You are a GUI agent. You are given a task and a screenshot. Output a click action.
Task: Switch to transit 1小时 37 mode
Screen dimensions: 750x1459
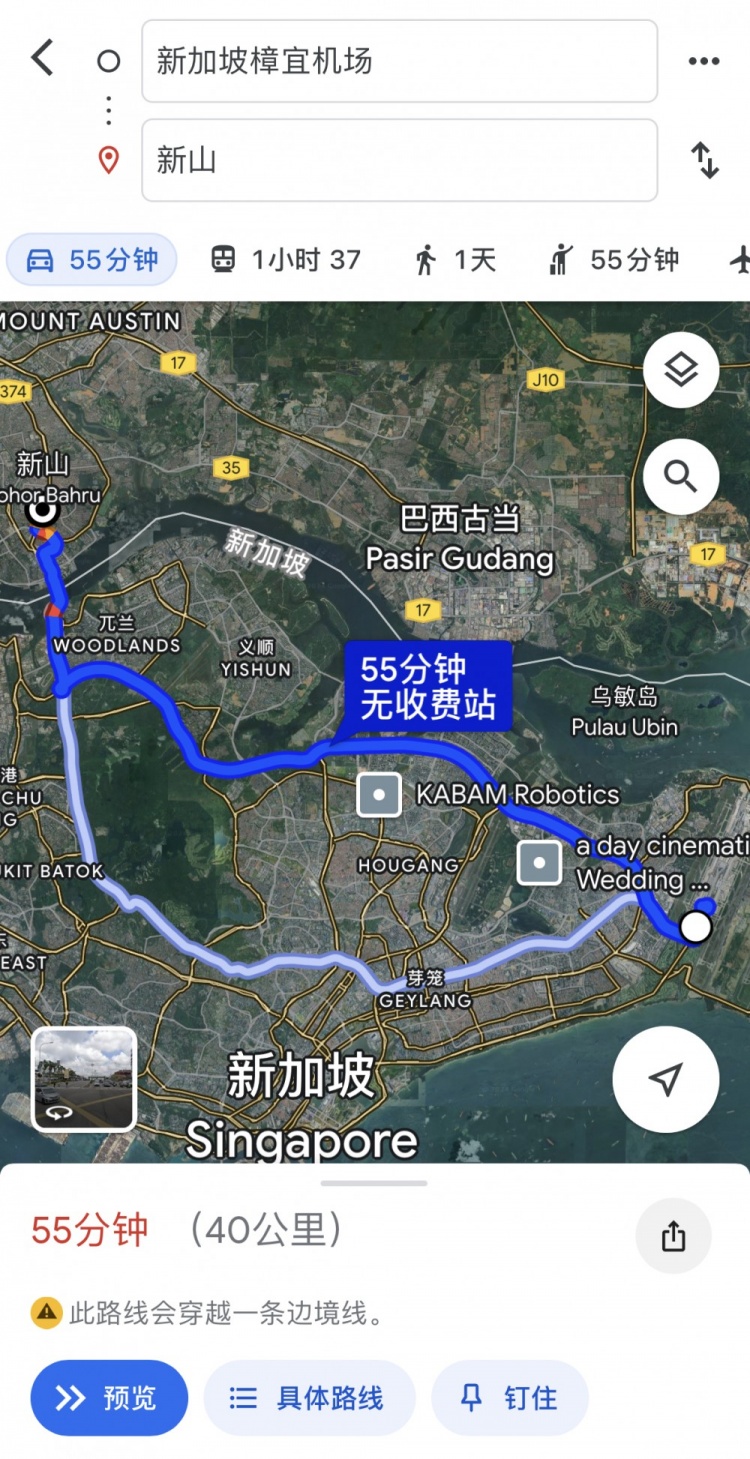286,260
